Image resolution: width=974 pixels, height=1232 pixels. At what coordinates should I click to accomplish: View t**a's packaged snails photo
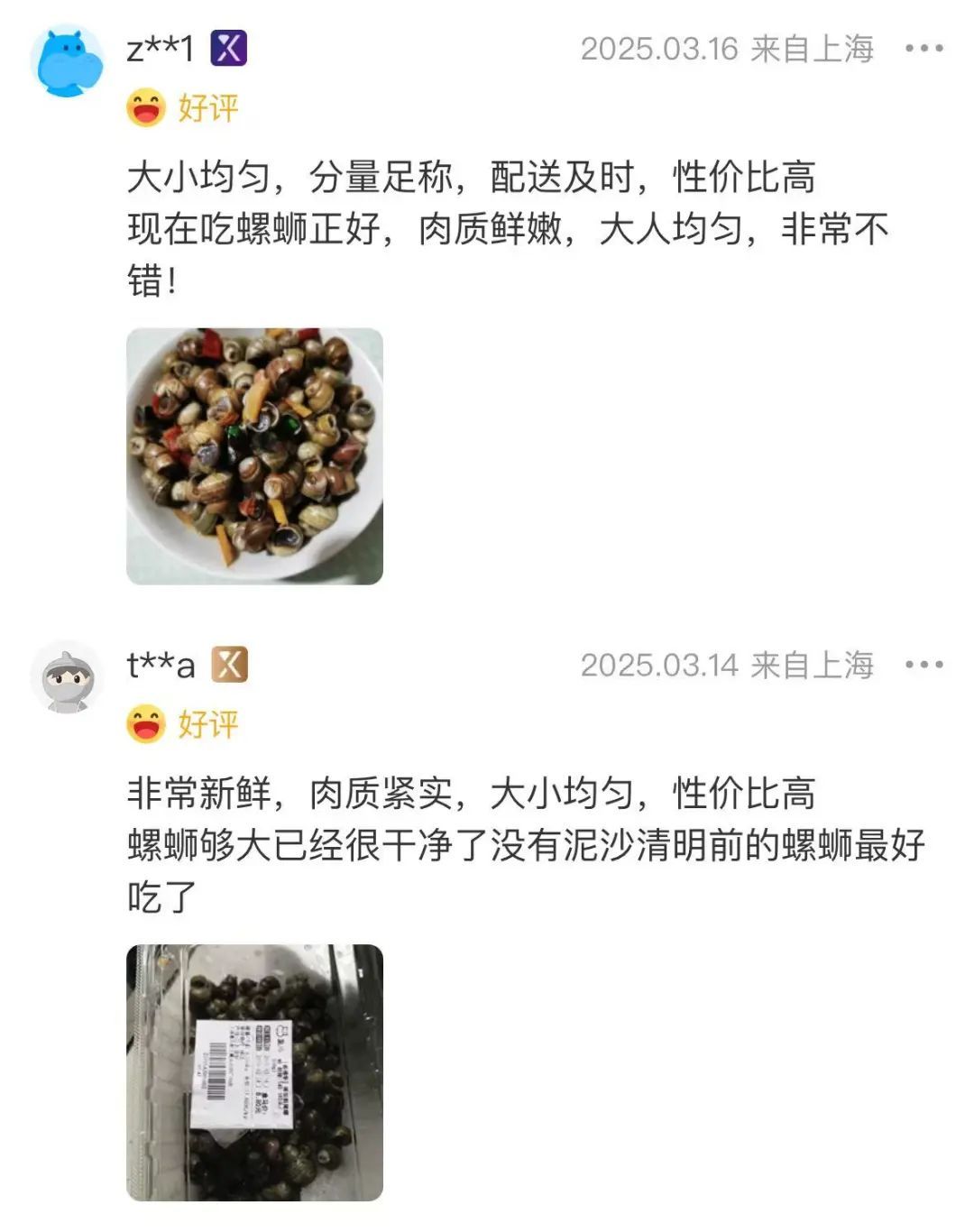[254, 1072]
